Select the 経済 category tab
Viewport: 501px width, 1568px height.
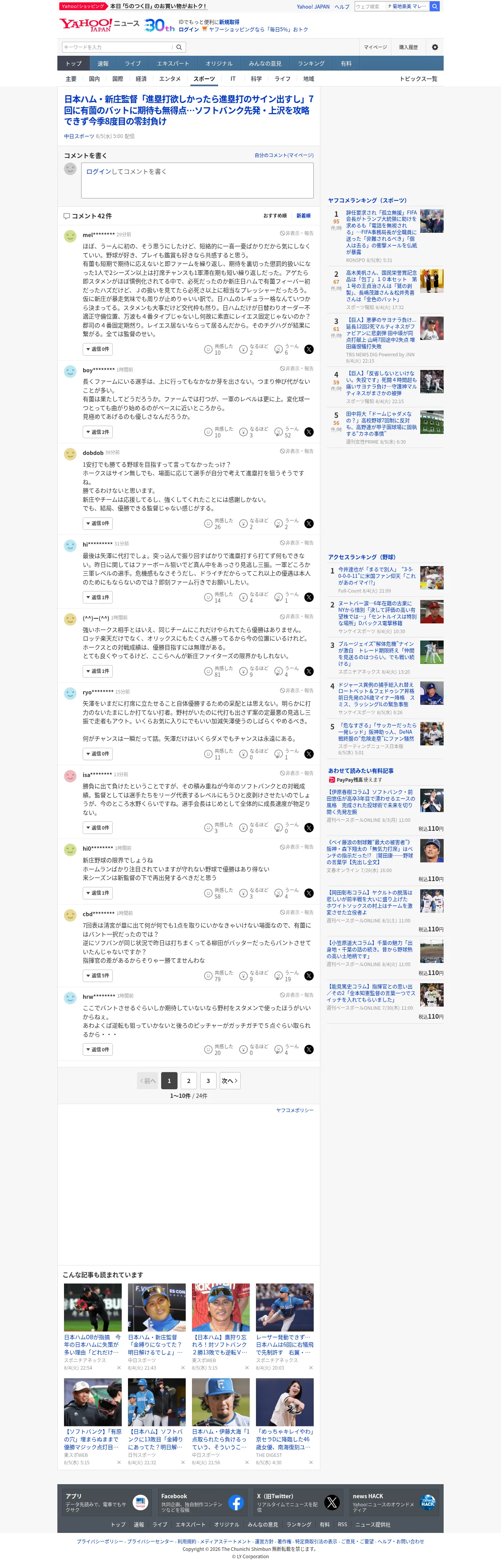coord(141,78)
